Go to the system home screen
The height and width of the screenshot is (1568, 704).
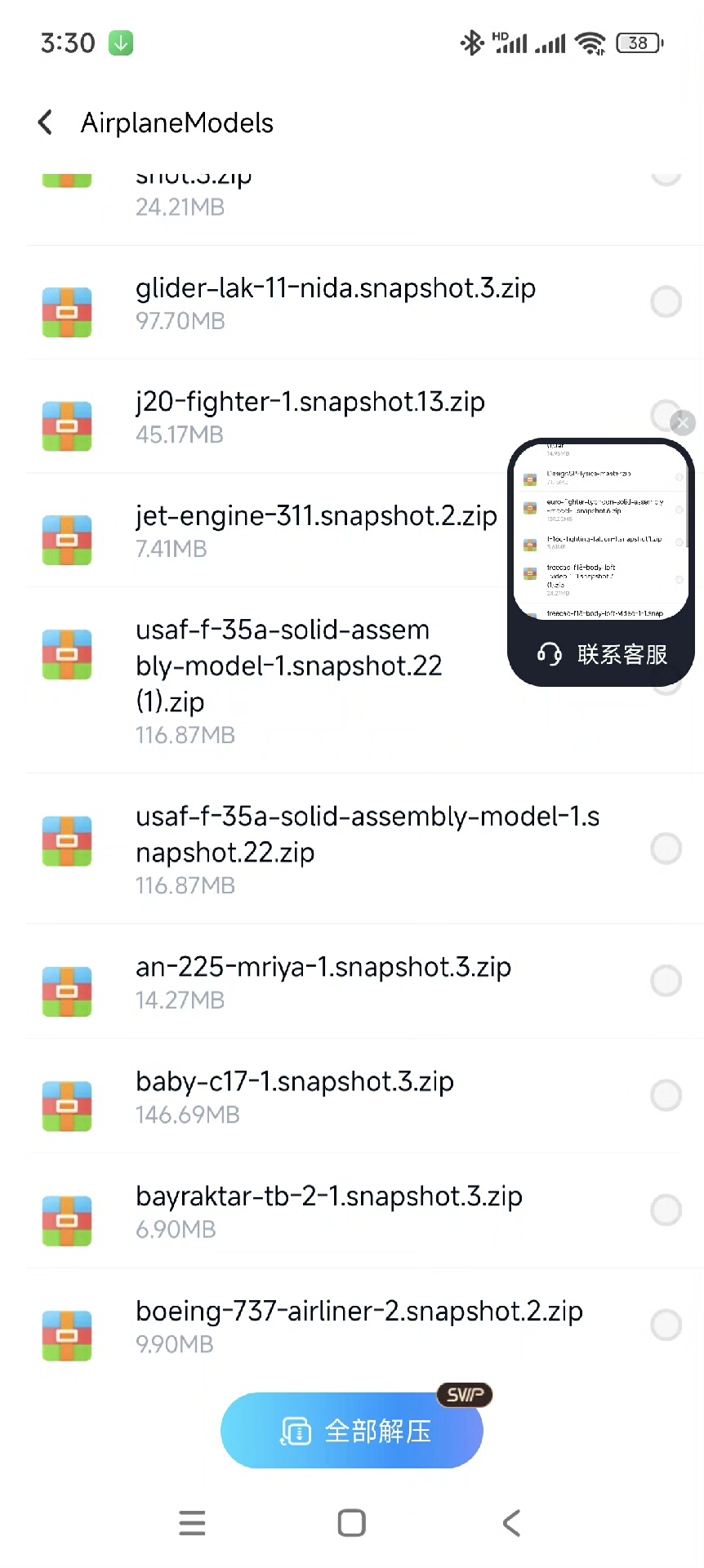pos(352,1523)
